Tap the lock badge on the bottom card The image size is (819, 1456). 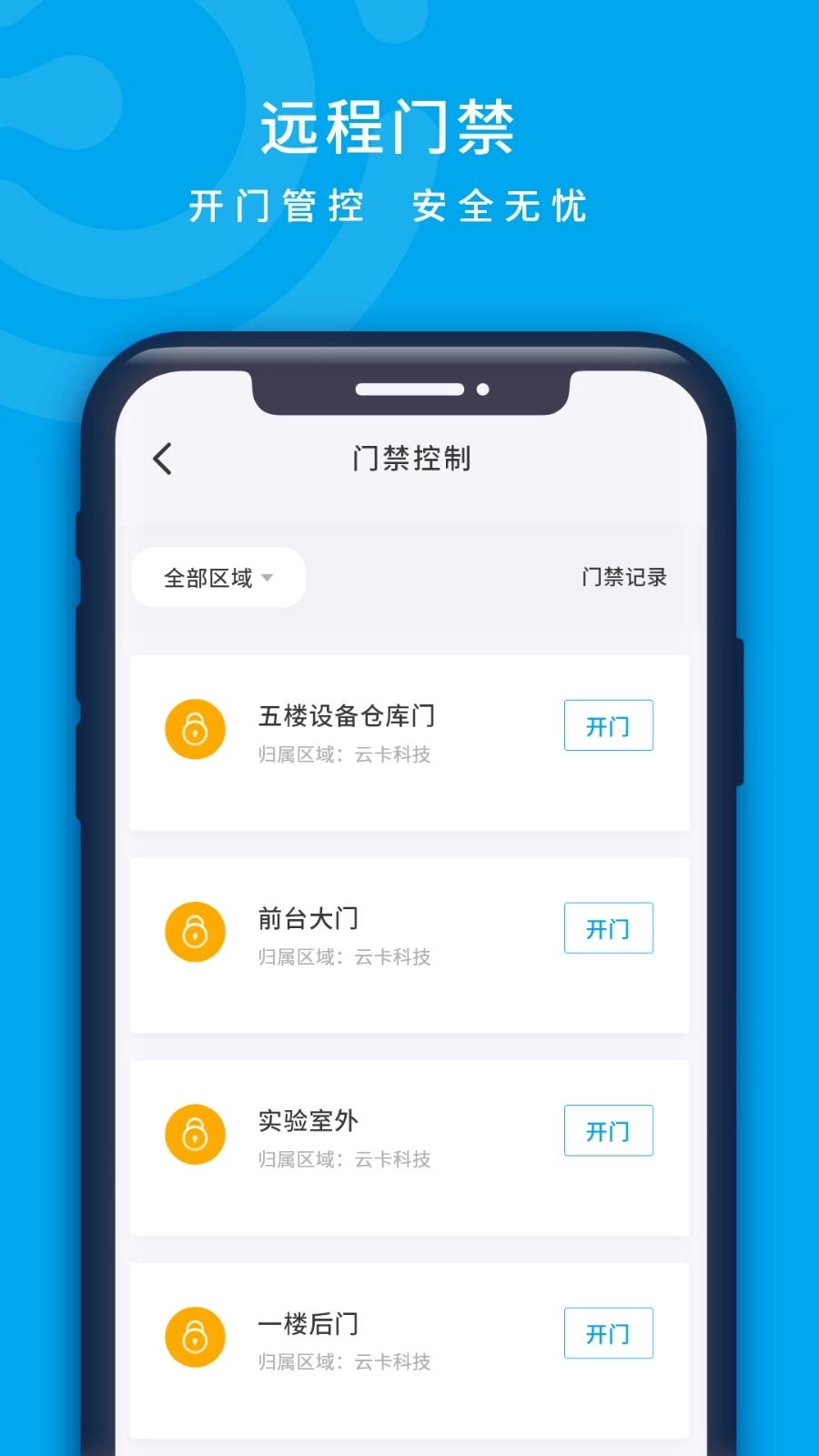pyautogui.click(x=194, y=1335)
